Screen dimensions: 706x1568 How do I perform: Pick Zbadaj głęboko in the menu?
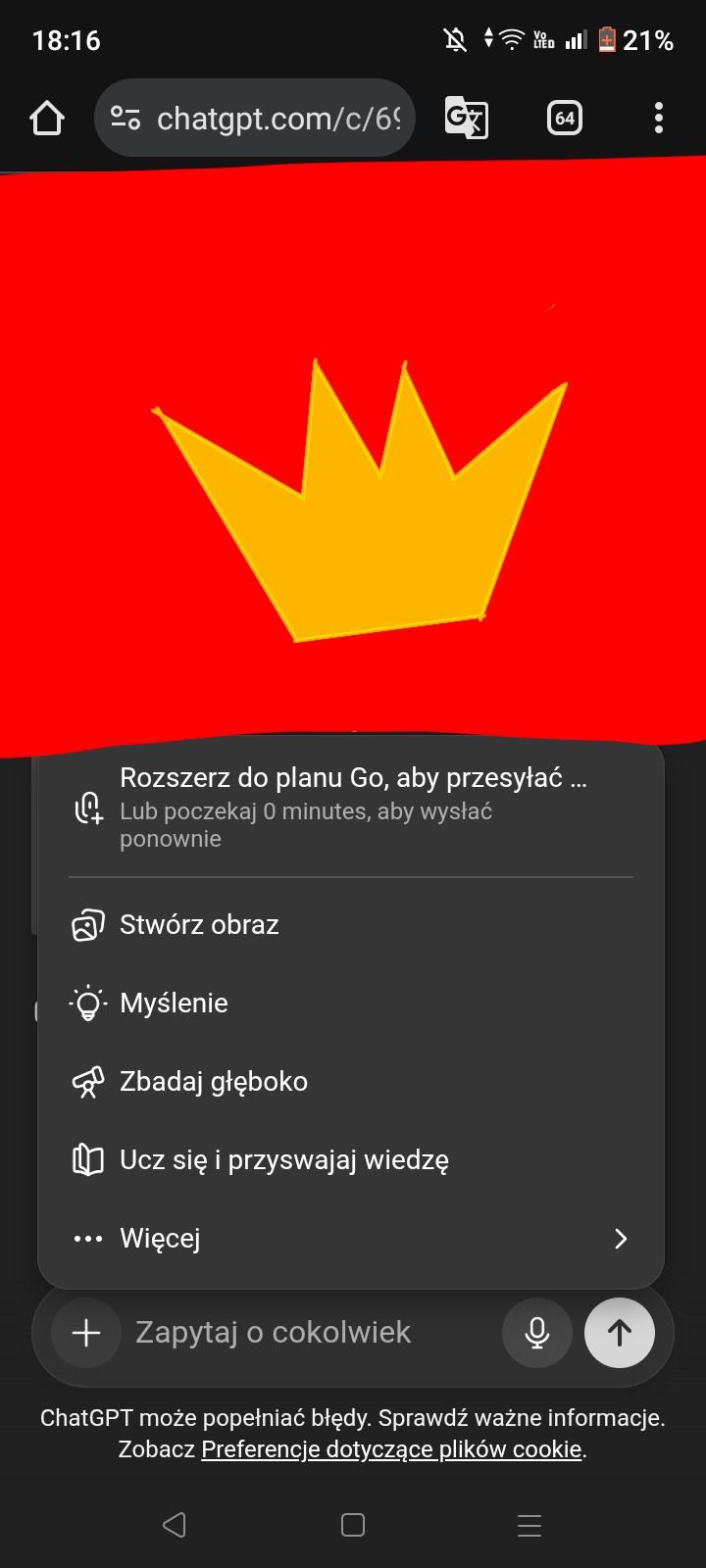click(x=213, y=1082)
